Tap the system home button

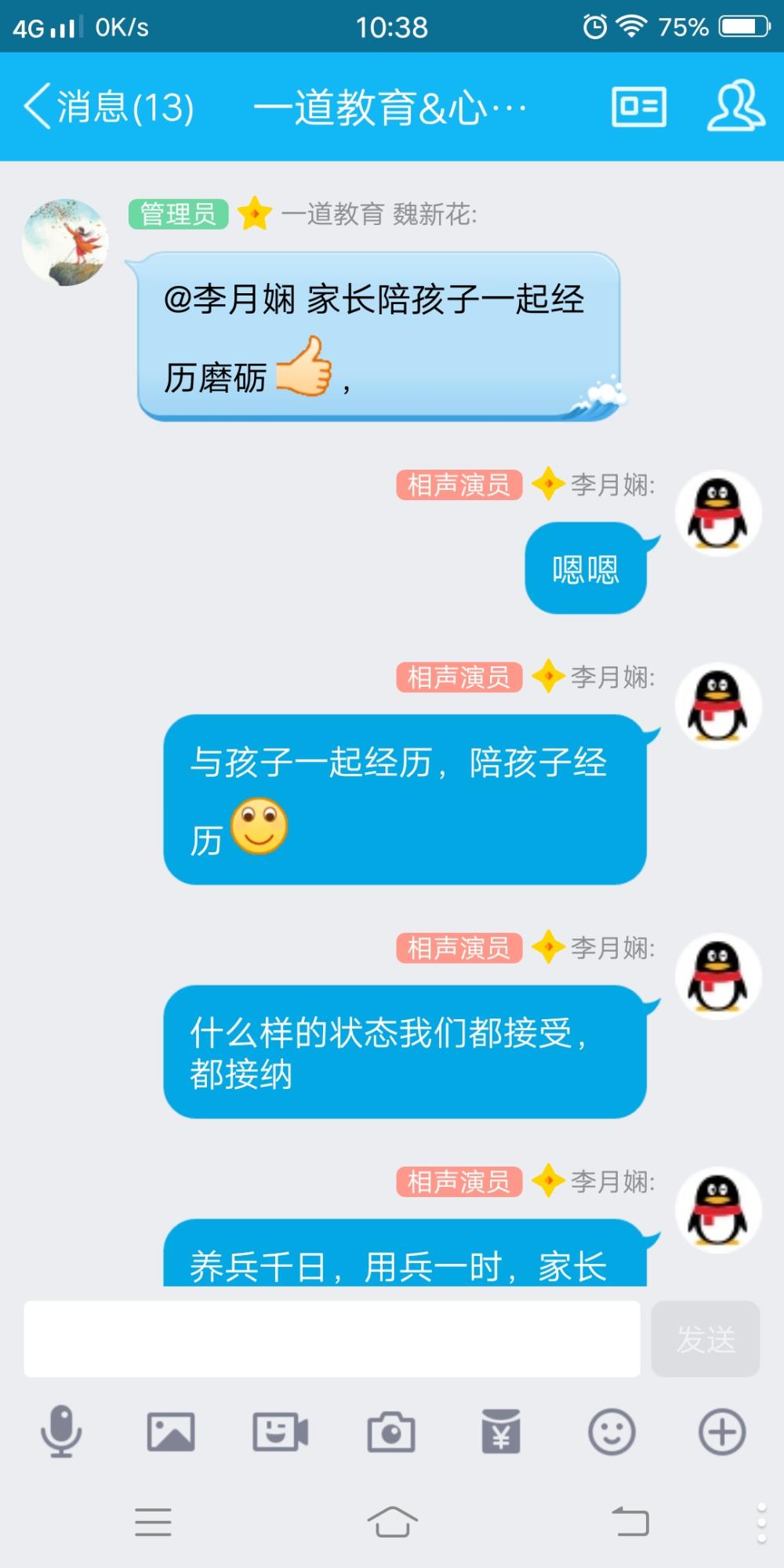[x=392, y=1523]
